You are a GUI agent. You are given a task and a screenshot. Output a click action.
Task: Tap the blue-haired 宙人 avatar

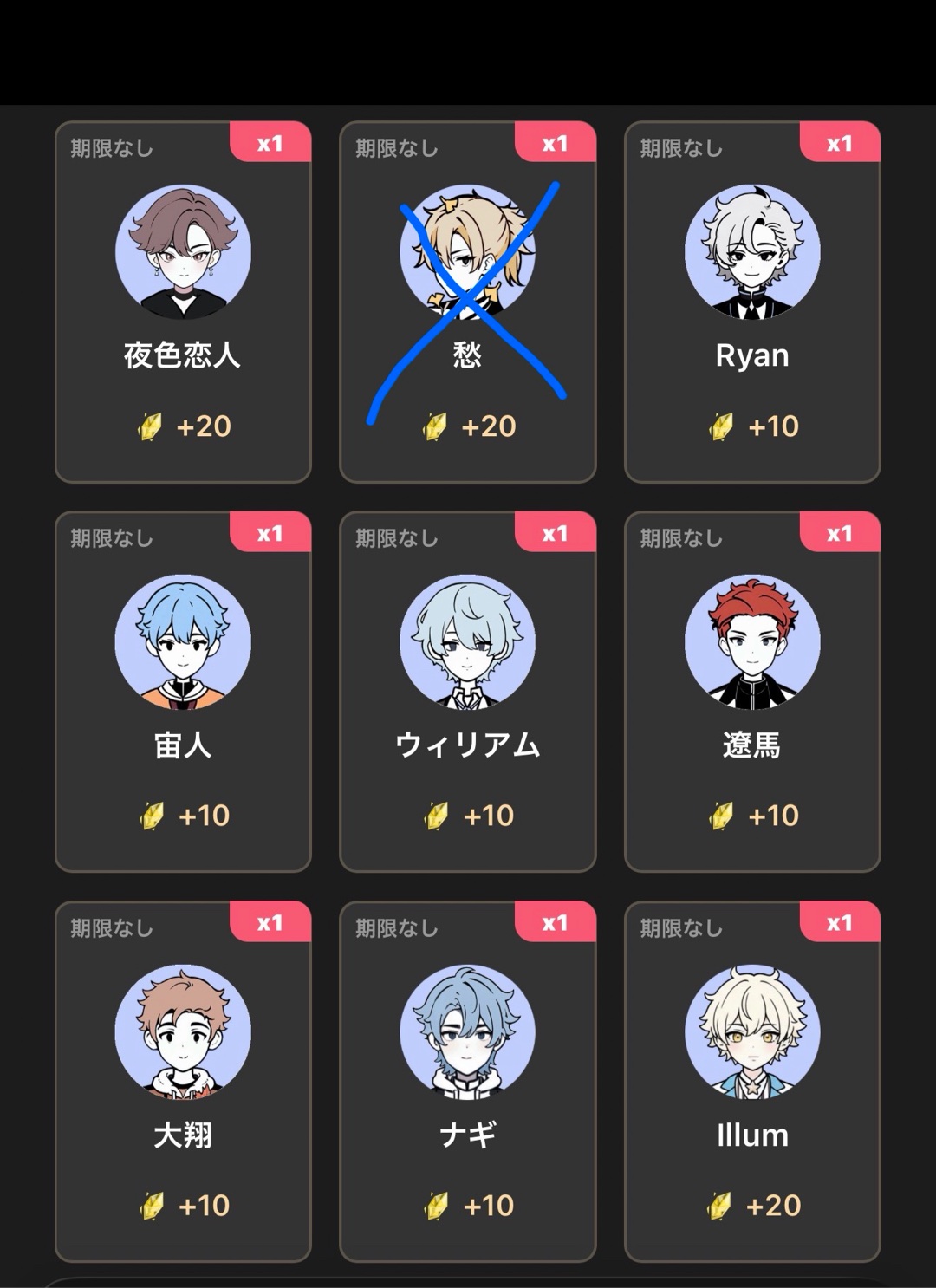[183, 641]
